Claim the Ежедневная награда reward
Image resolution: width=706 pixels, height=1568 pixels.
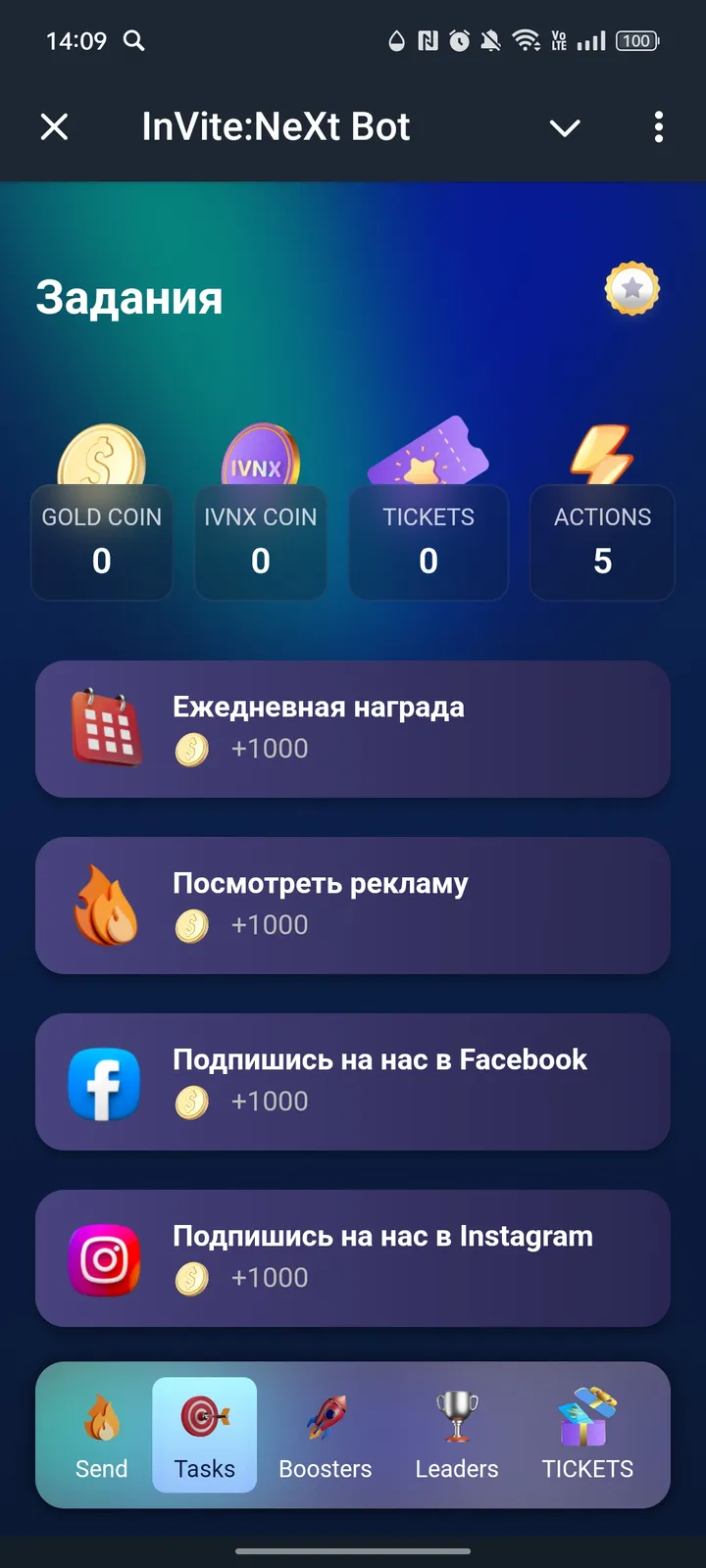(x=353, y=729)
